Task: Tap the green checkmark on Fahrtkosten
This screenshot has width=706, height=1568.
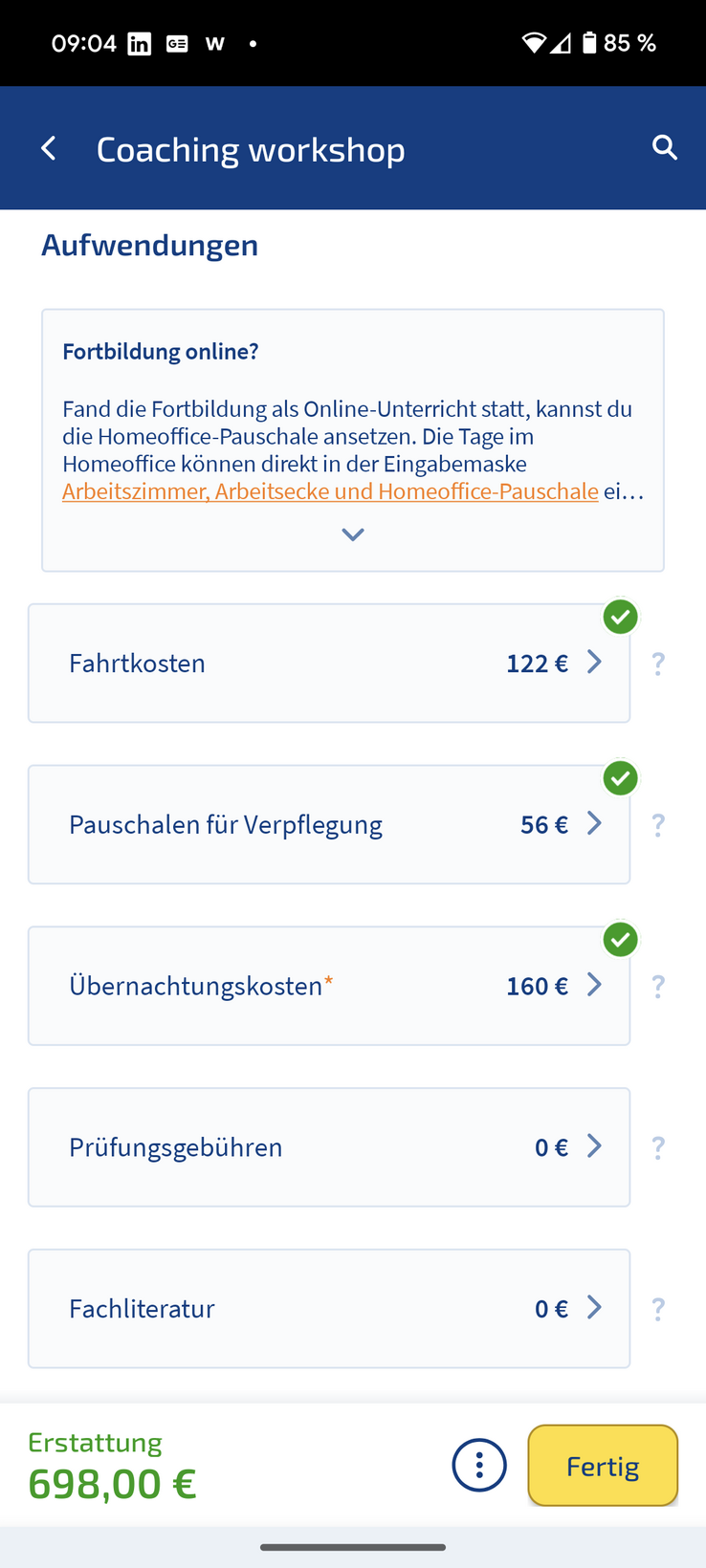Action: [620, 617]
